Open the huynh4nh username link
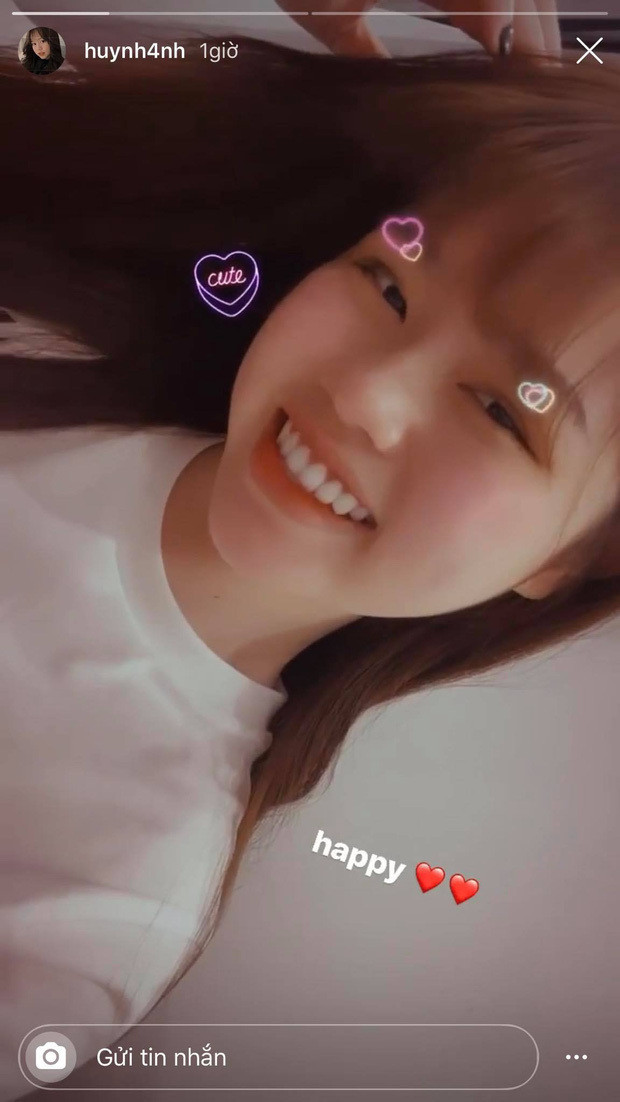The width and height of the screenshot is (620, 1102). pos(134,51)
